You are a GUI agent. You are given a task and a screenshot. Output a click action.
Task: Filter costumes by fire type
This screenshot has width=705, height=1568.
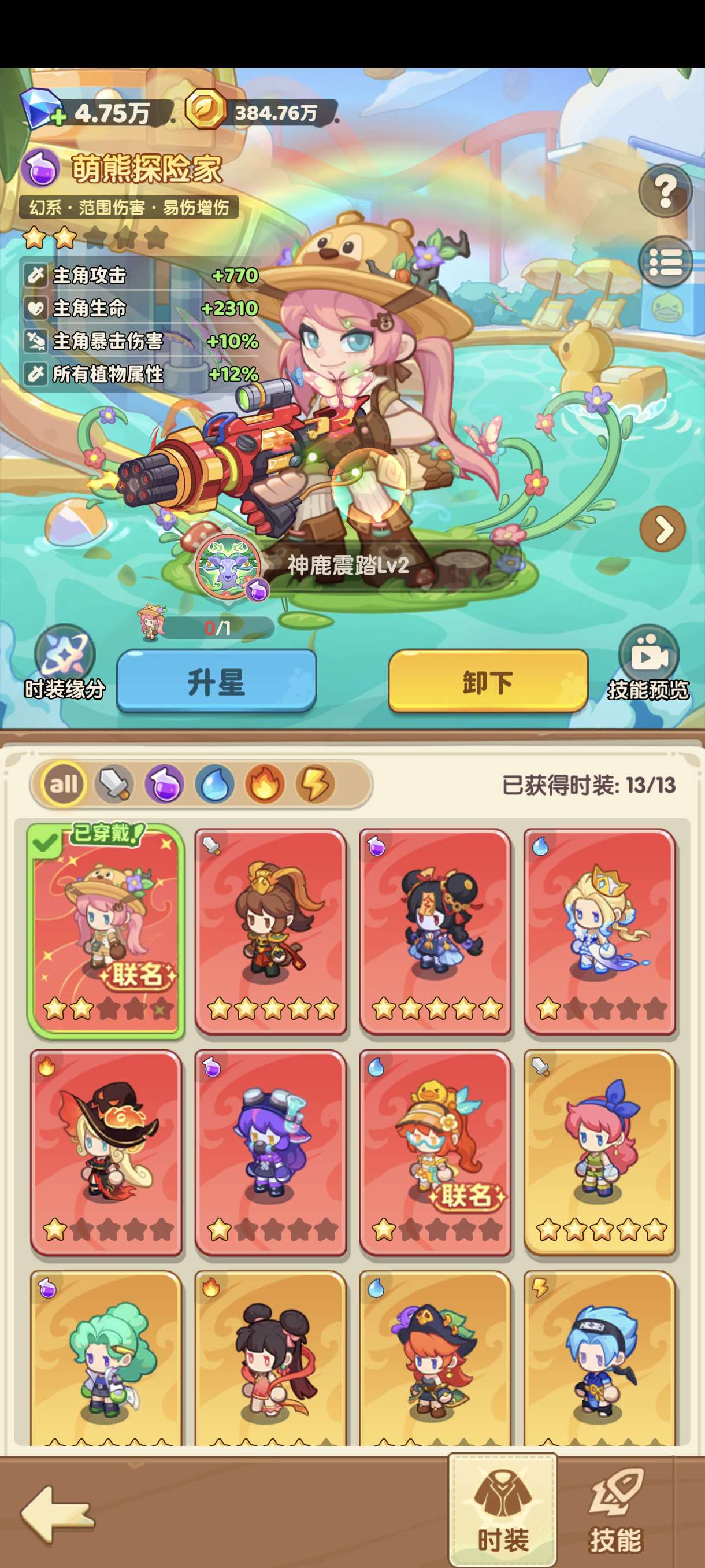click(265, 784)
